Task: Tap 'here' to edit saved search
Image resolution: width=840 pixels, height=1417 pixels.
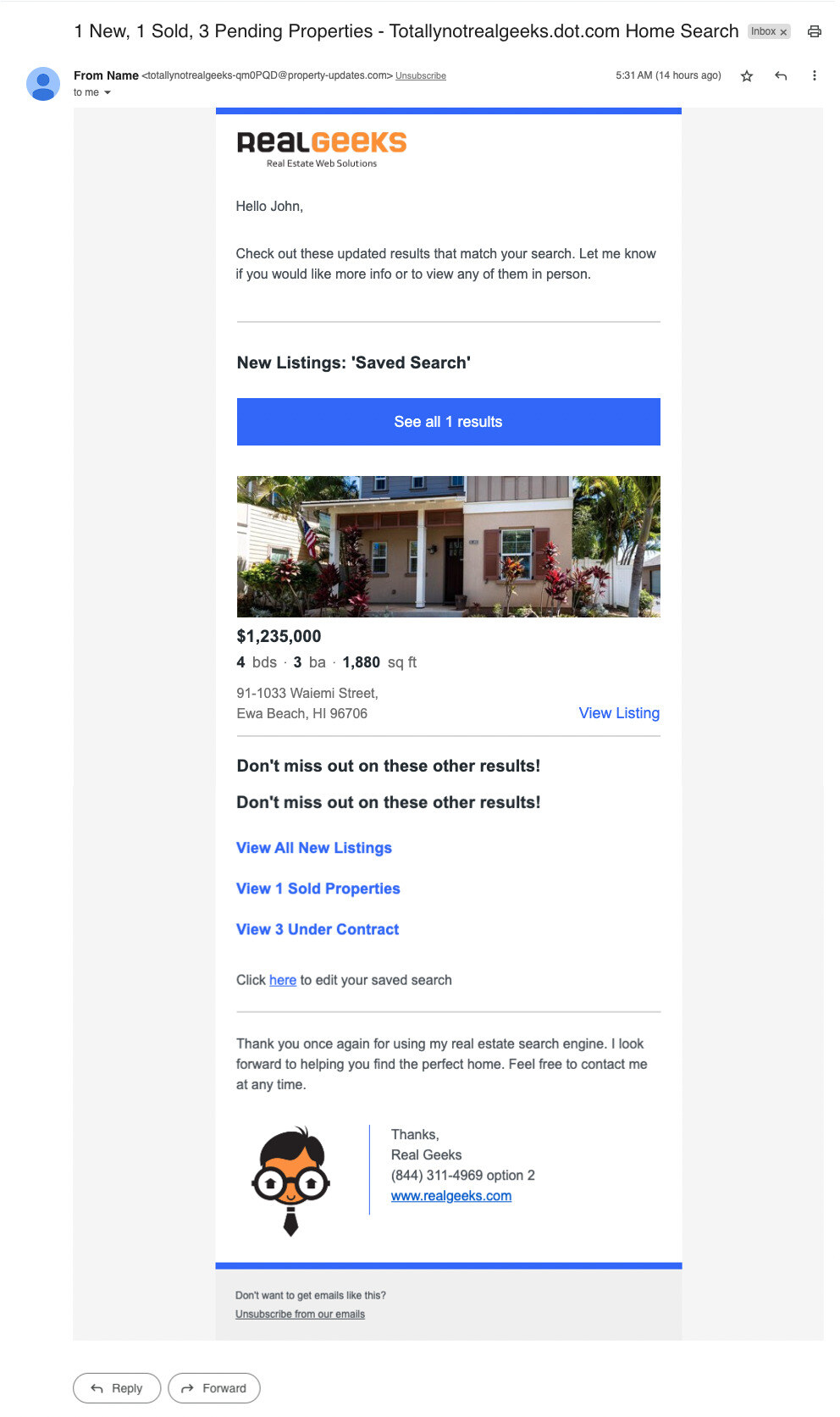Action: 283,980
